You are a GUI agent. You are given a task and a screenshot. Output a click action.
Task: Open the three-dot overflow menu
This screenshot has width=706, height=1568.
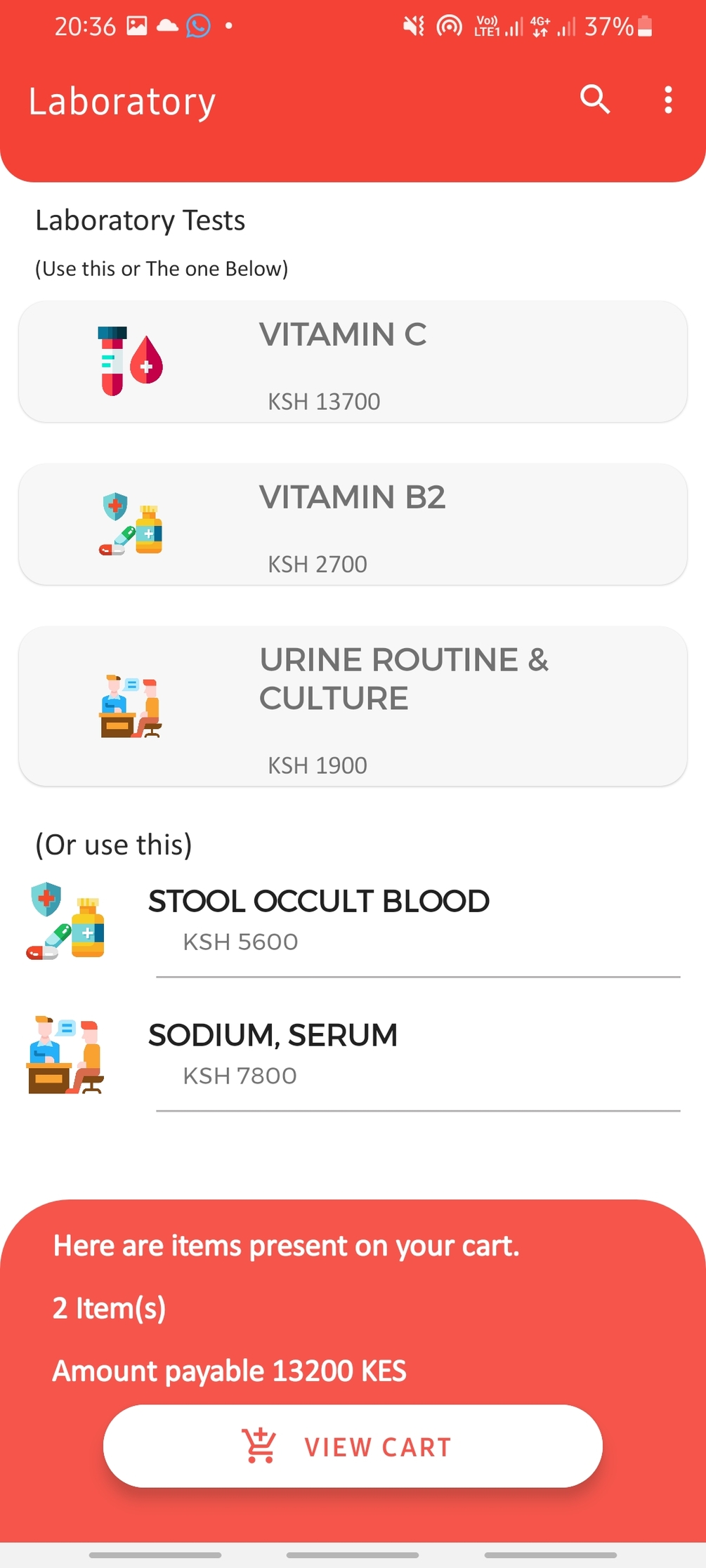(667, 100)
